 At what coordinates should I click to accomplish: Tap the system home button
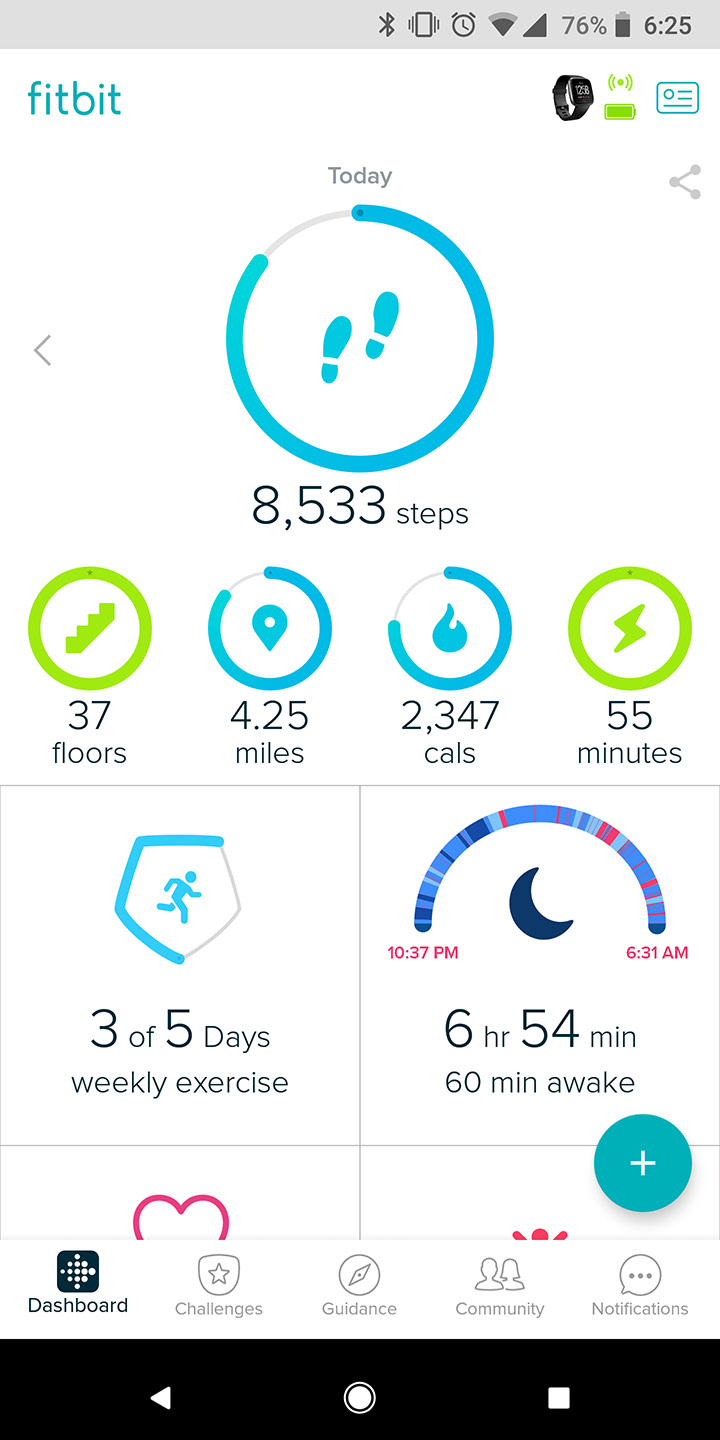pyautogui.click(x=360, y=1397)
